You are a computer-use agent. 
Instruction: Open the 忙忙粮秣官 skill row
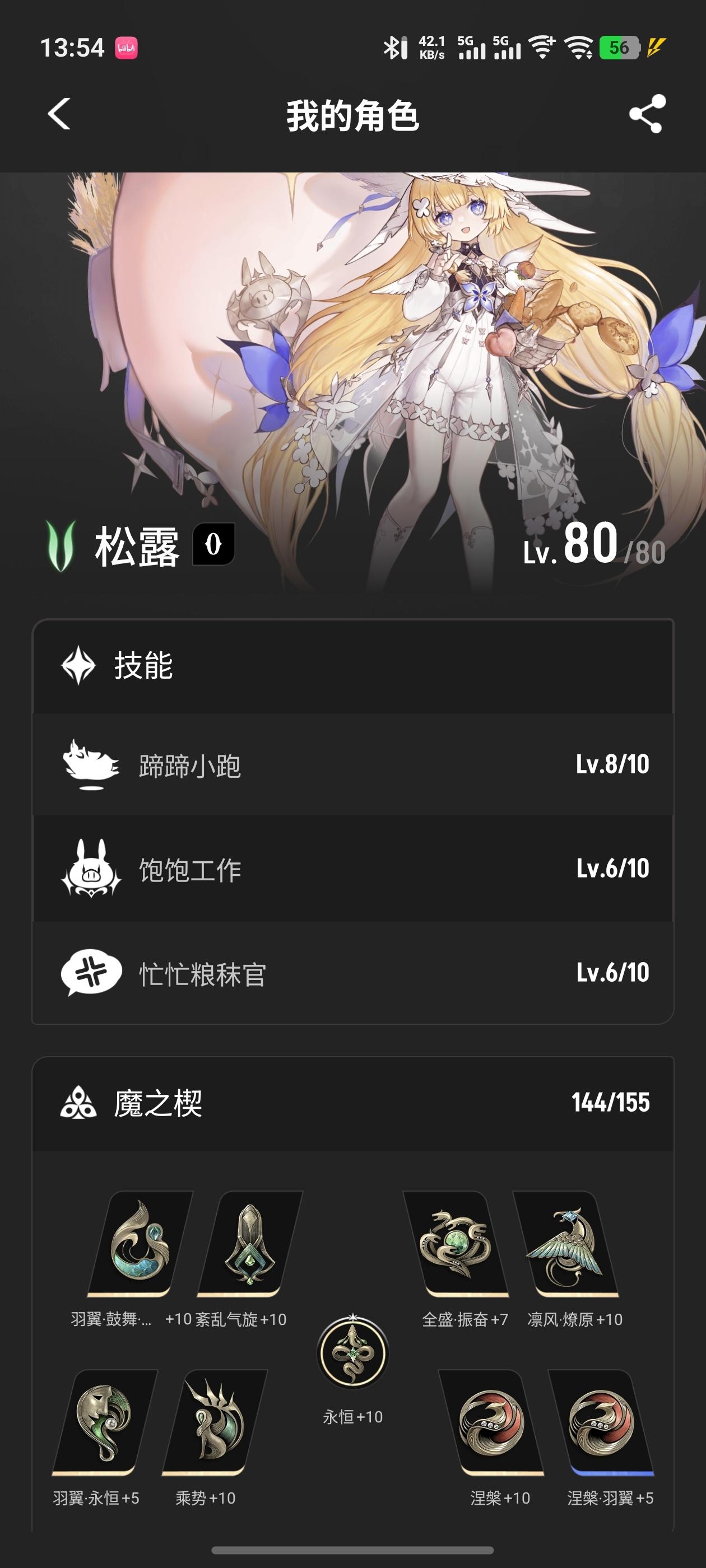(352, 973)
